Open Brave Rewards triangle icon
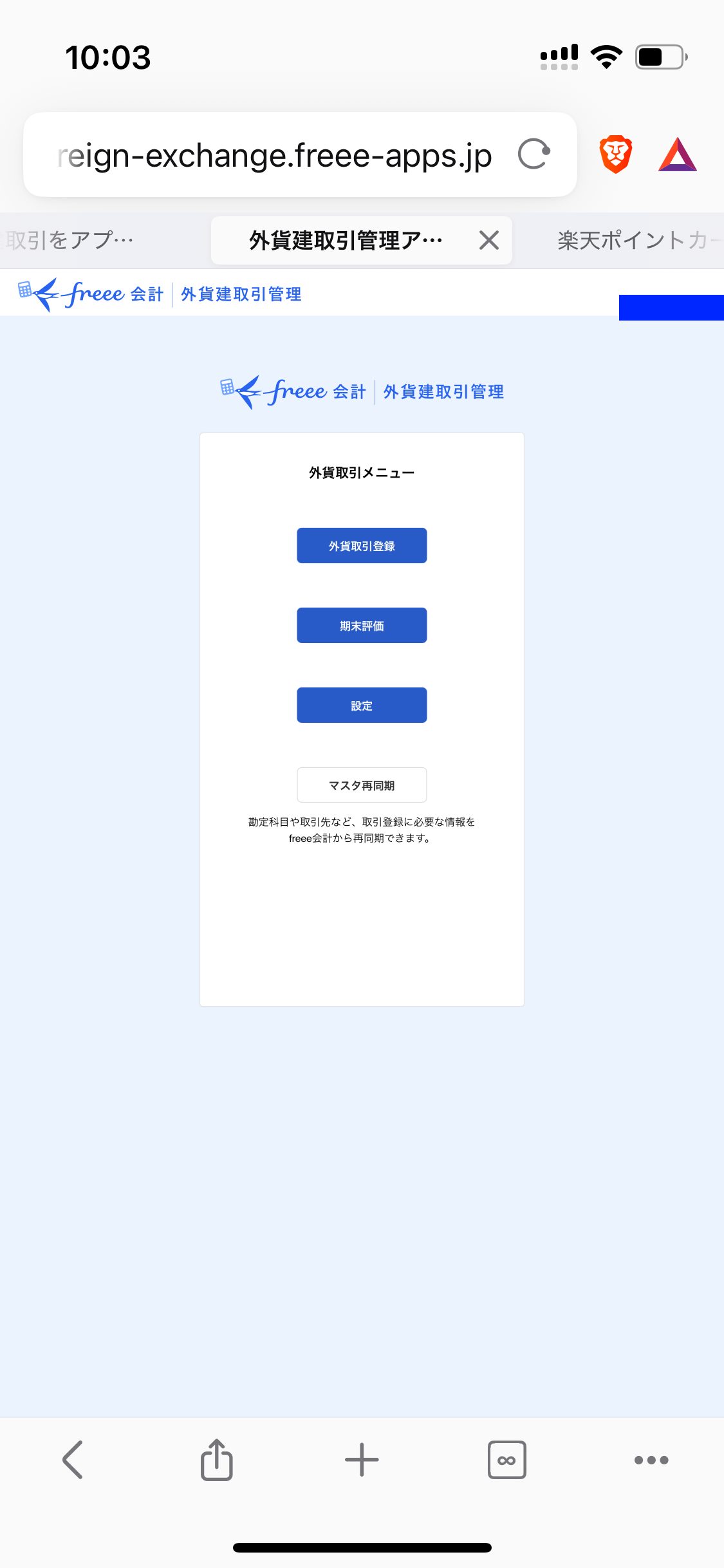 [x=678, y=154]
